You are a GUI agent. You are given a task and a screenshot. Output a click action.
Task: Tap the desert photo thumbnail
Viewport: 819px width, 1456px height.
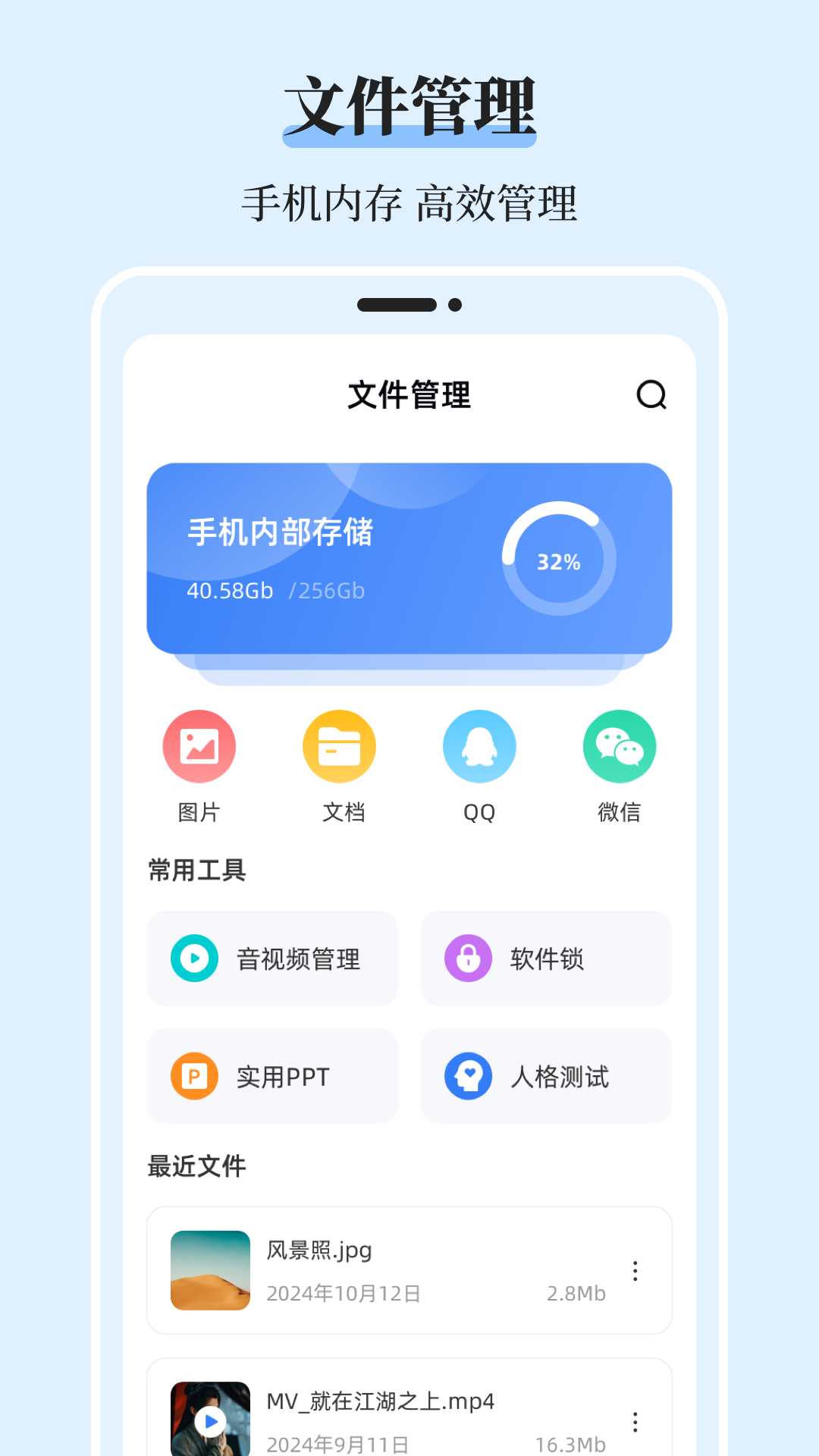point(210,1271)
